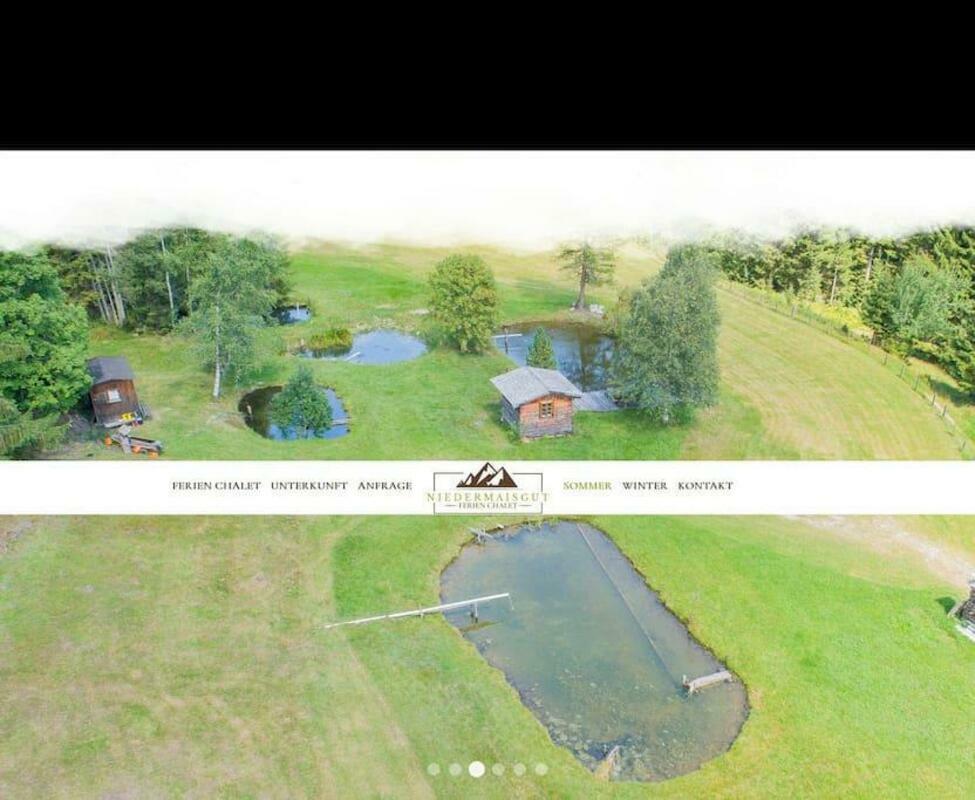This screenshot has height=800, width=975.
Task: Open the Kontakt page
Action: [705, 486]
